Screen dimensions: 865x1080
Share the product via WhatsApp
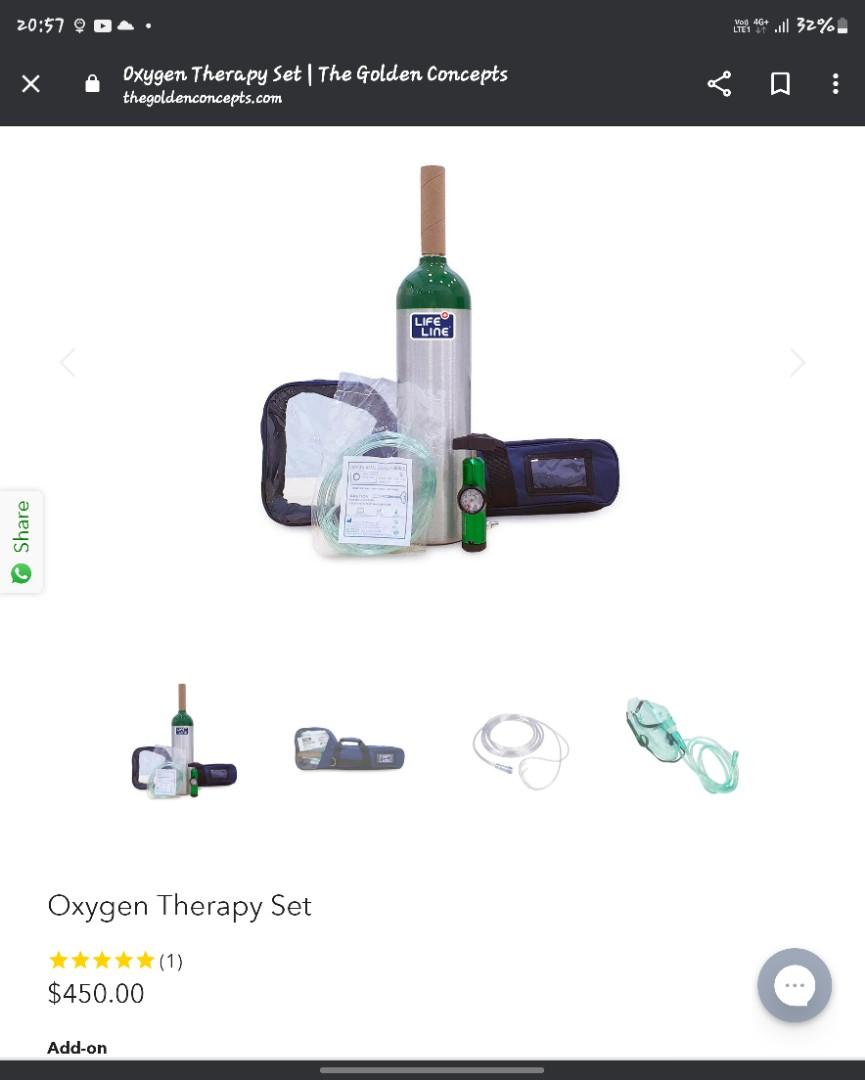coord(20,573)
